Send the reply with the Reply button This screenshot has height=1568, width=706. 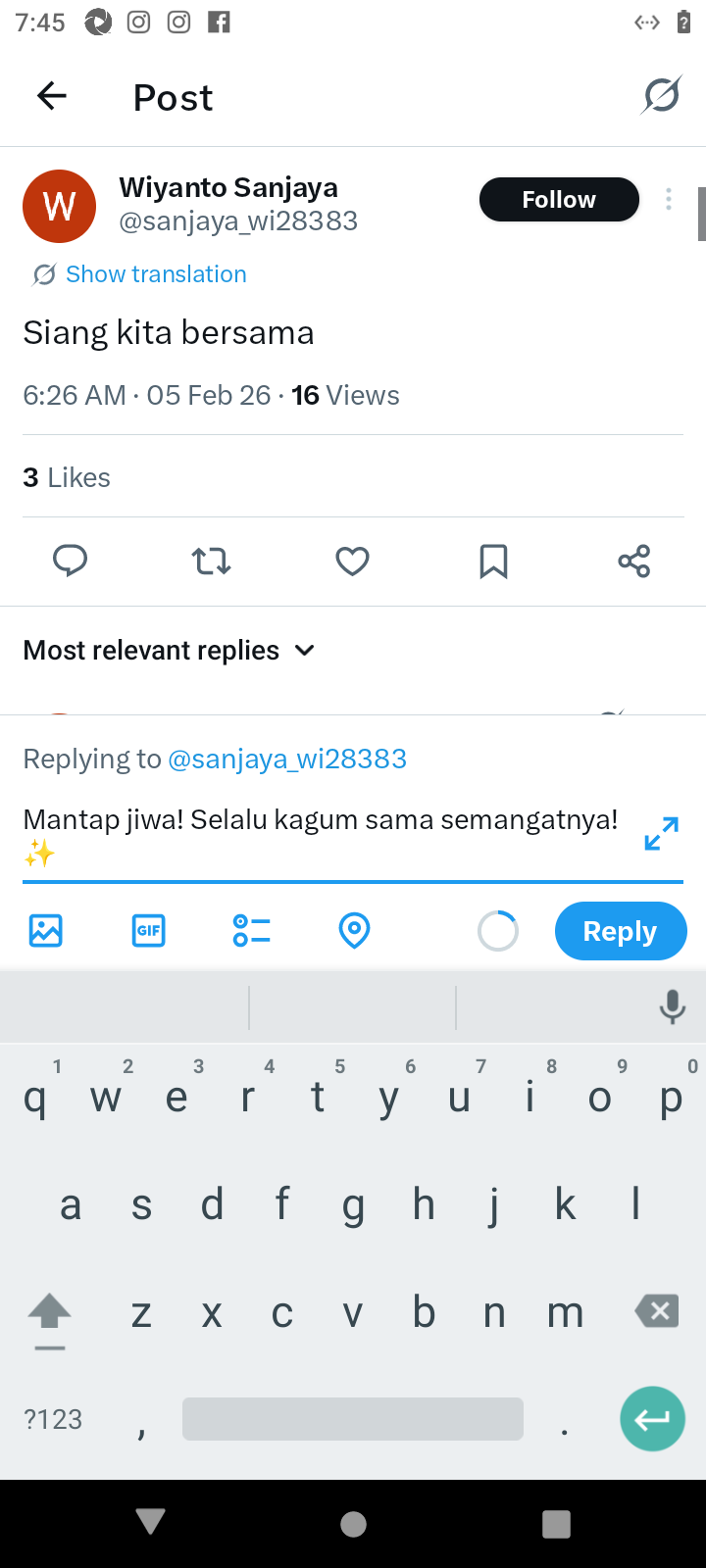[x=620, y=931]
